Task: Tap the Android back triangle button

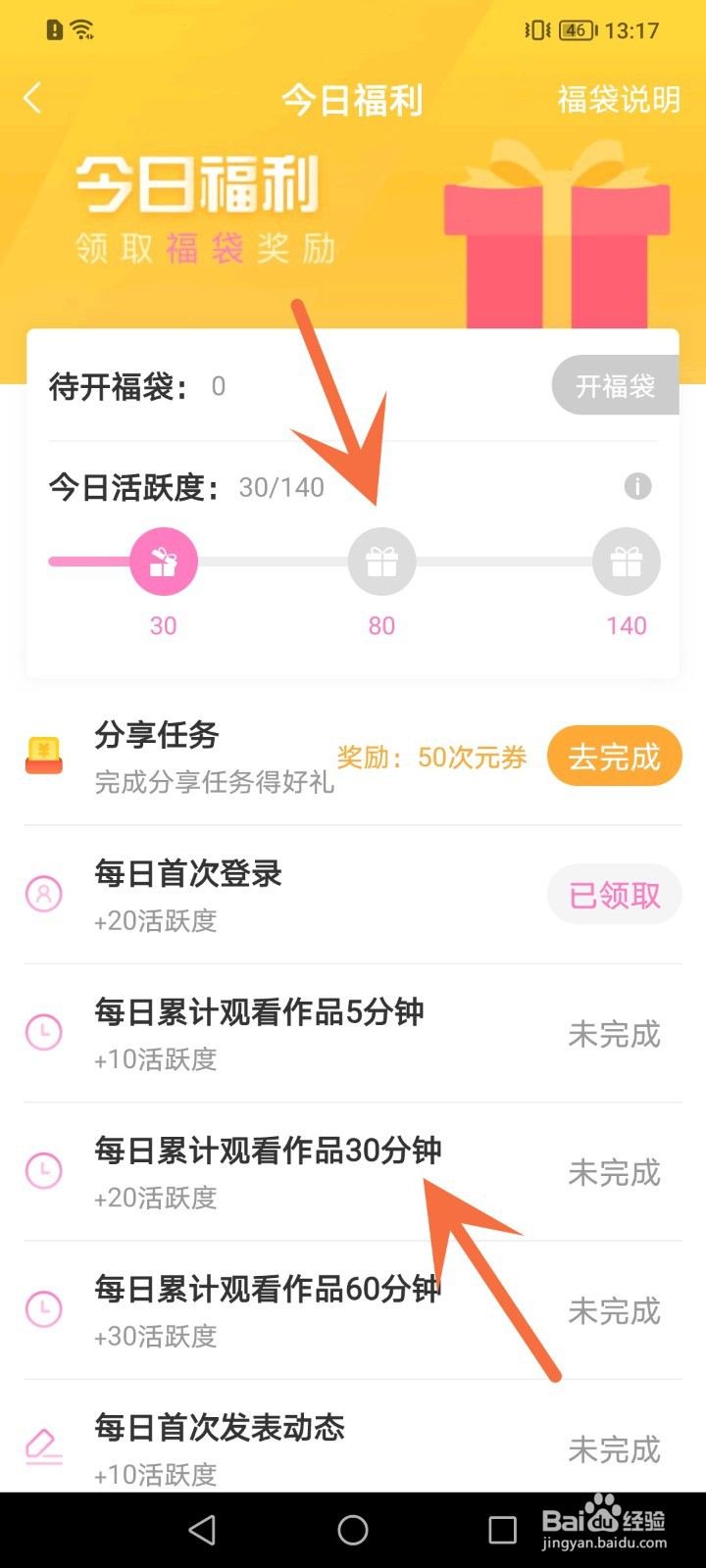Action: (202, 1528)
